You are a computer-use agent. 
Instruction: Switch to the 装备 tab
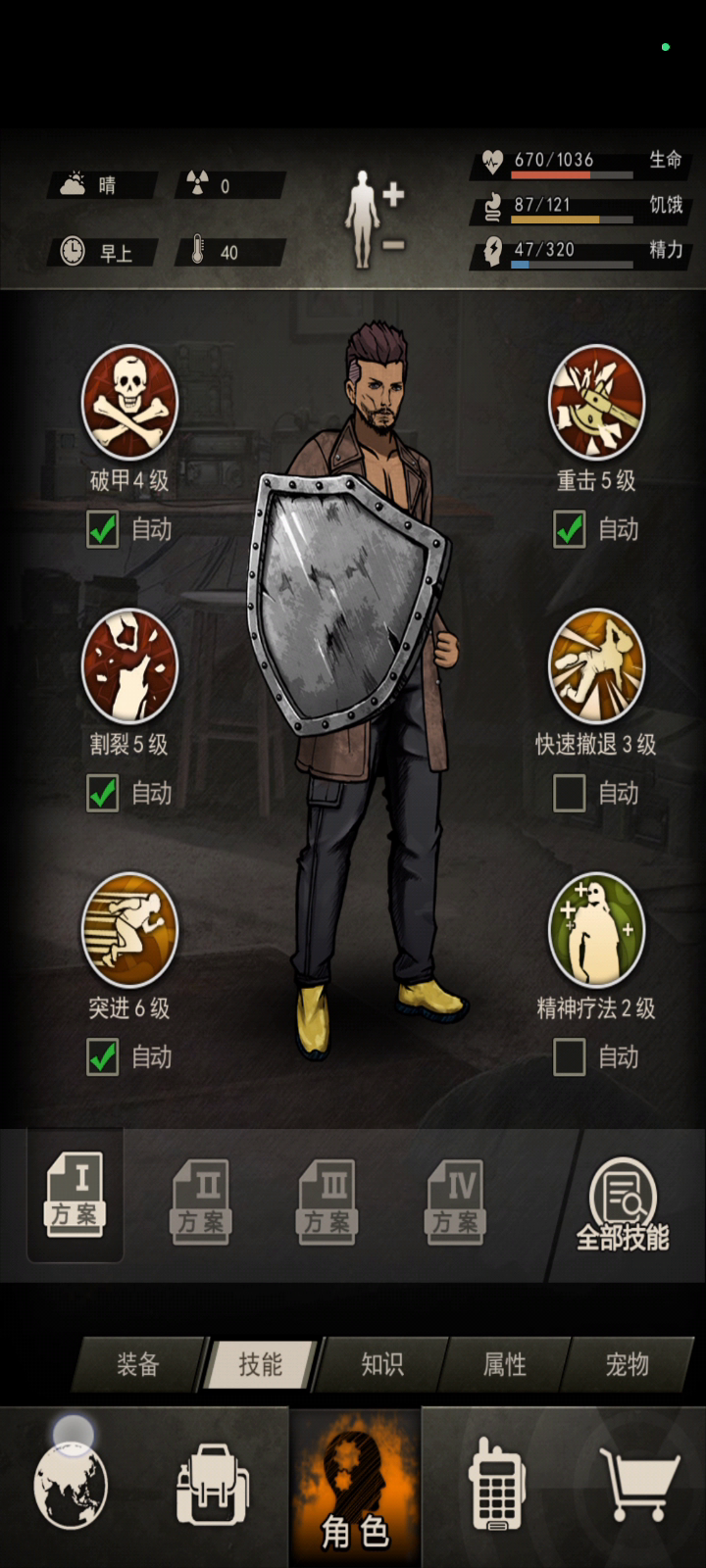coord(138,1364)
